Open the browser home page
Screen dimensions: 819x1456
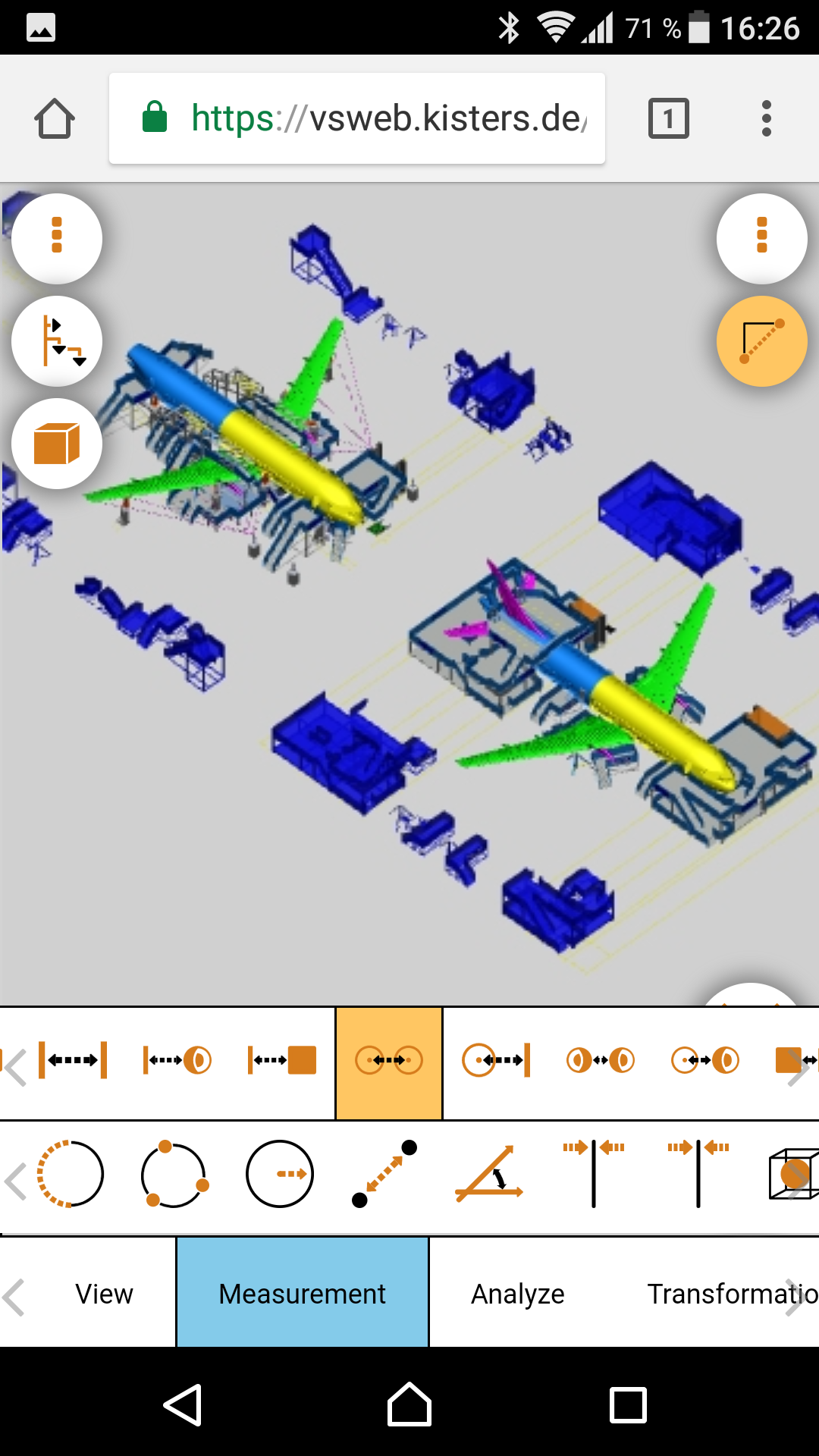tap(55, 118)
